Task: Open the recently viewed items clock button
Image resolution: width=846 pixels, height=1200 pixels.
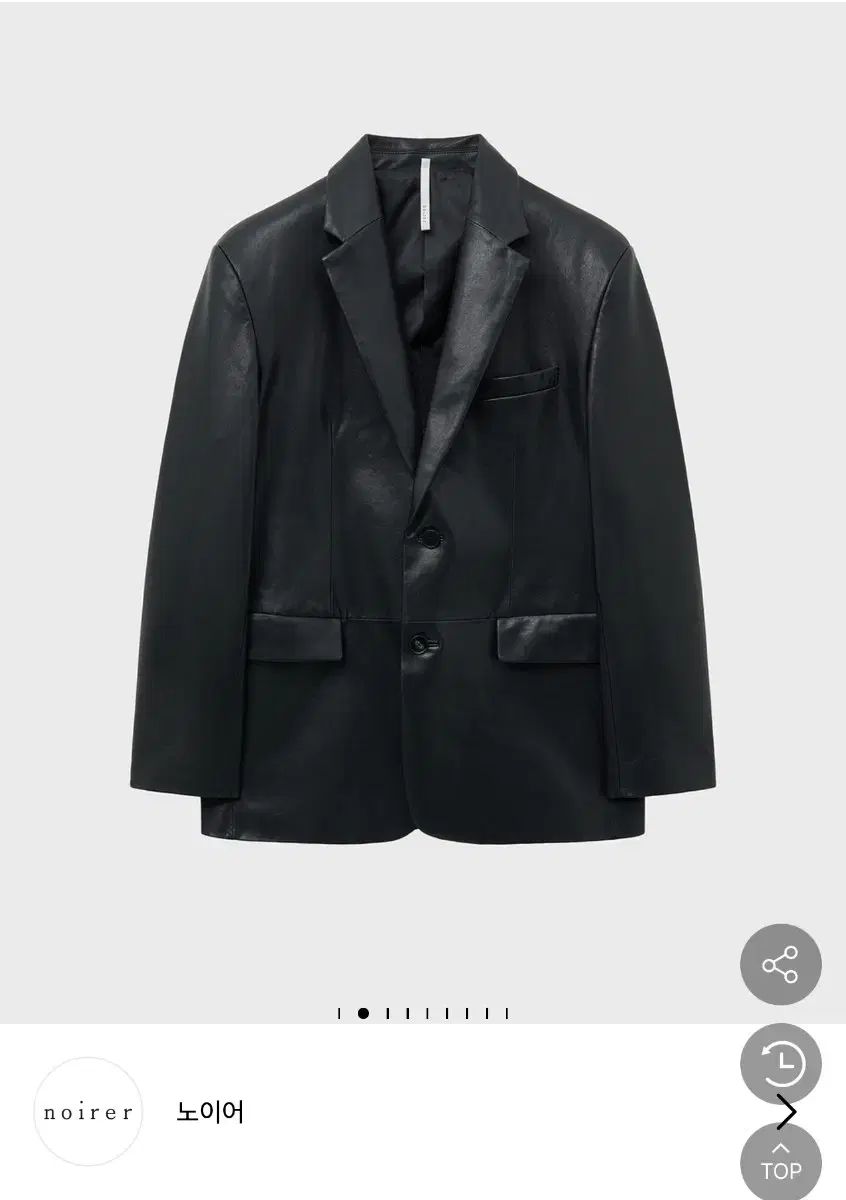Action: pyautogui.click(x=780, y=1062)
